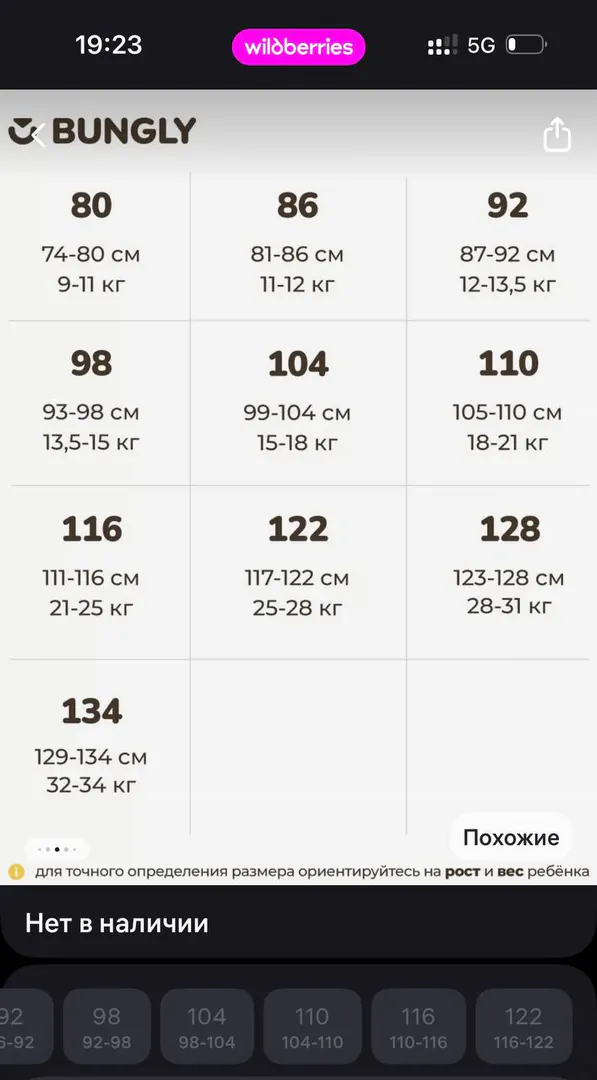Pick size 110 chip
This screenshot has height=1080, width=597.
312,1028
